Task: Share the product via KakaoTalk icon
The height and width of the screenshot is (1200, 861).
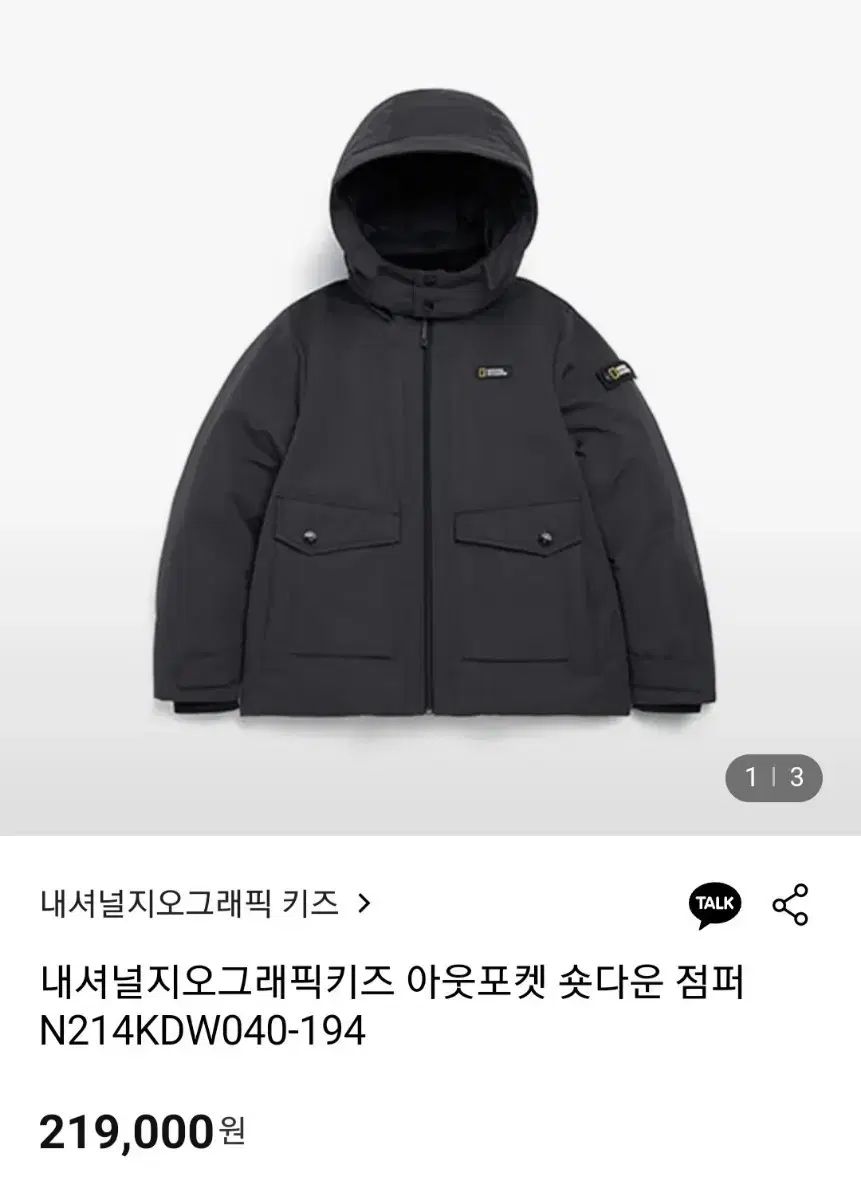Action: point(716,904)
